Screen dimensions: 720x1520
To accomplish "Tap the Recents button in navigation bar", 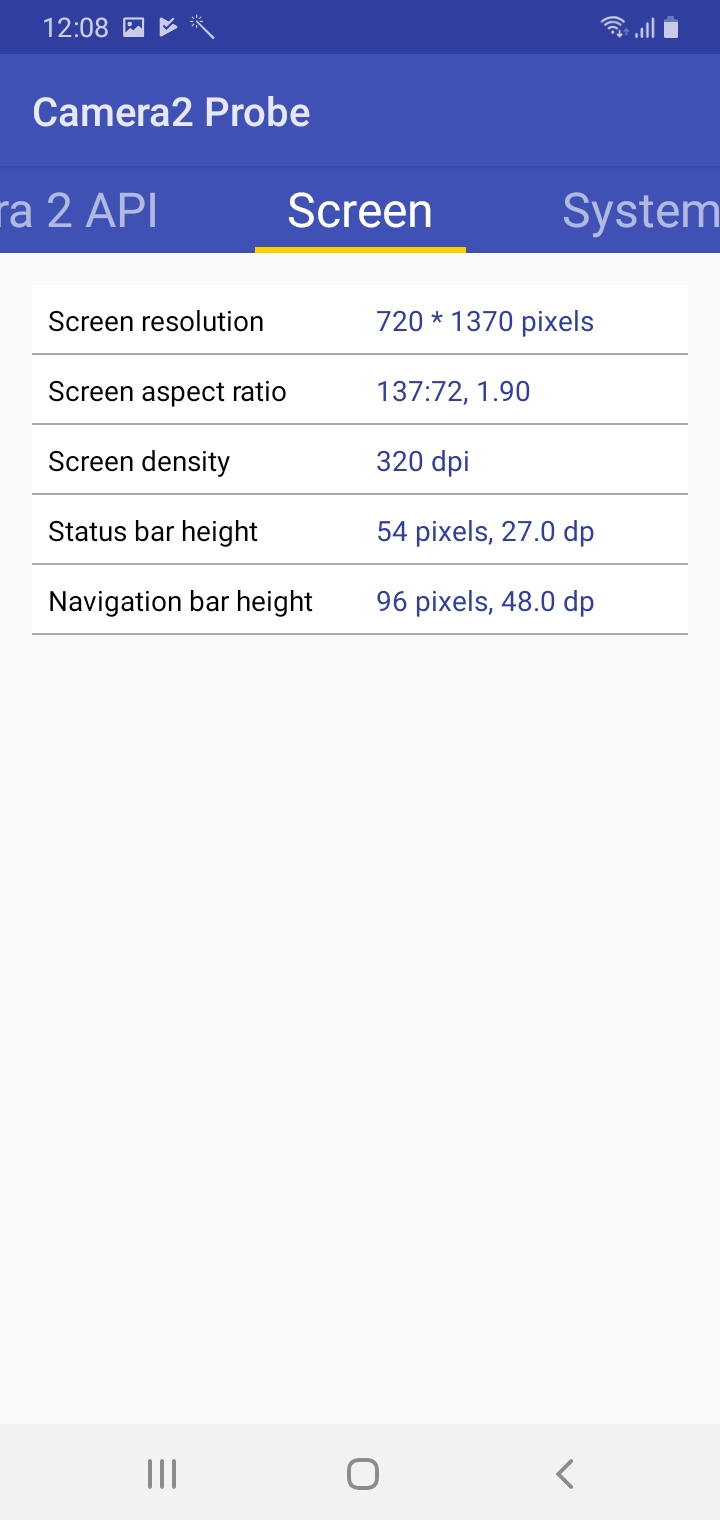I will pyautogui.click(x=161, y=1472).
